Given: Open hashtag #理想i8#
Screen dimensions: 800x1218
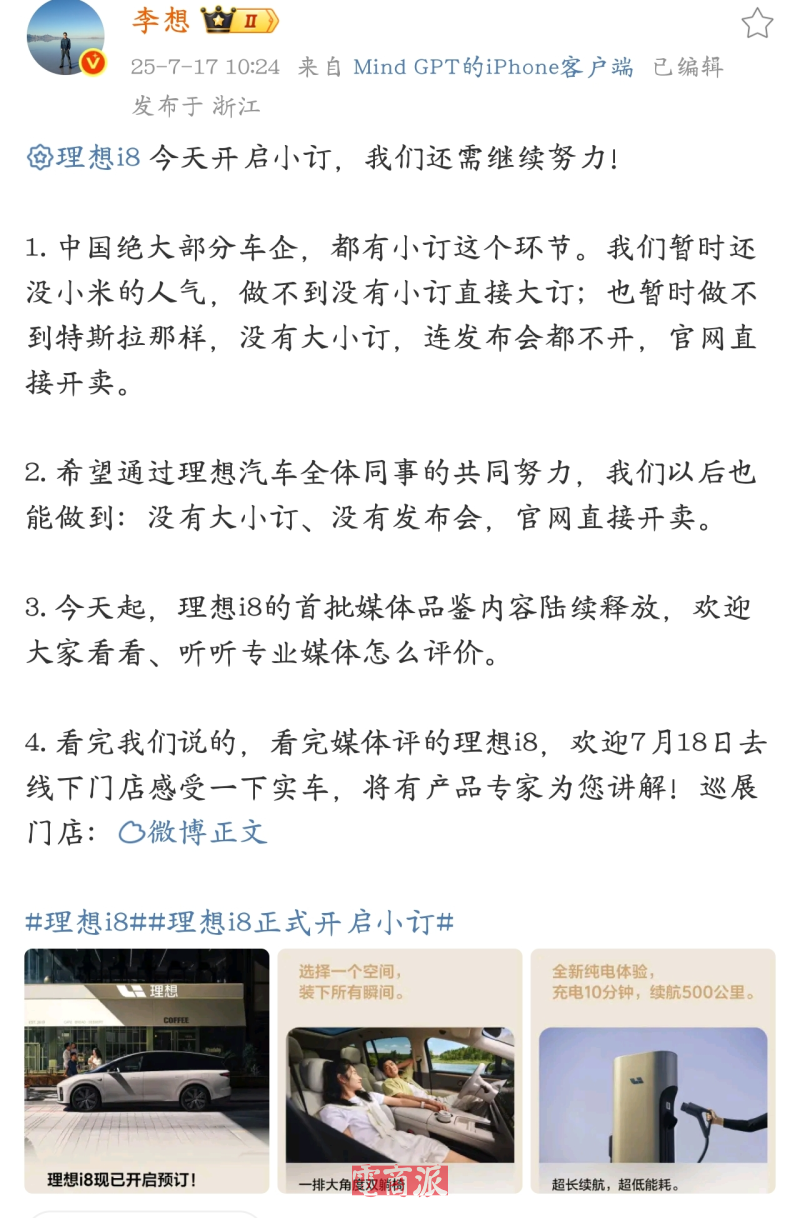Looking at the screenshot, I should [86, 922].
